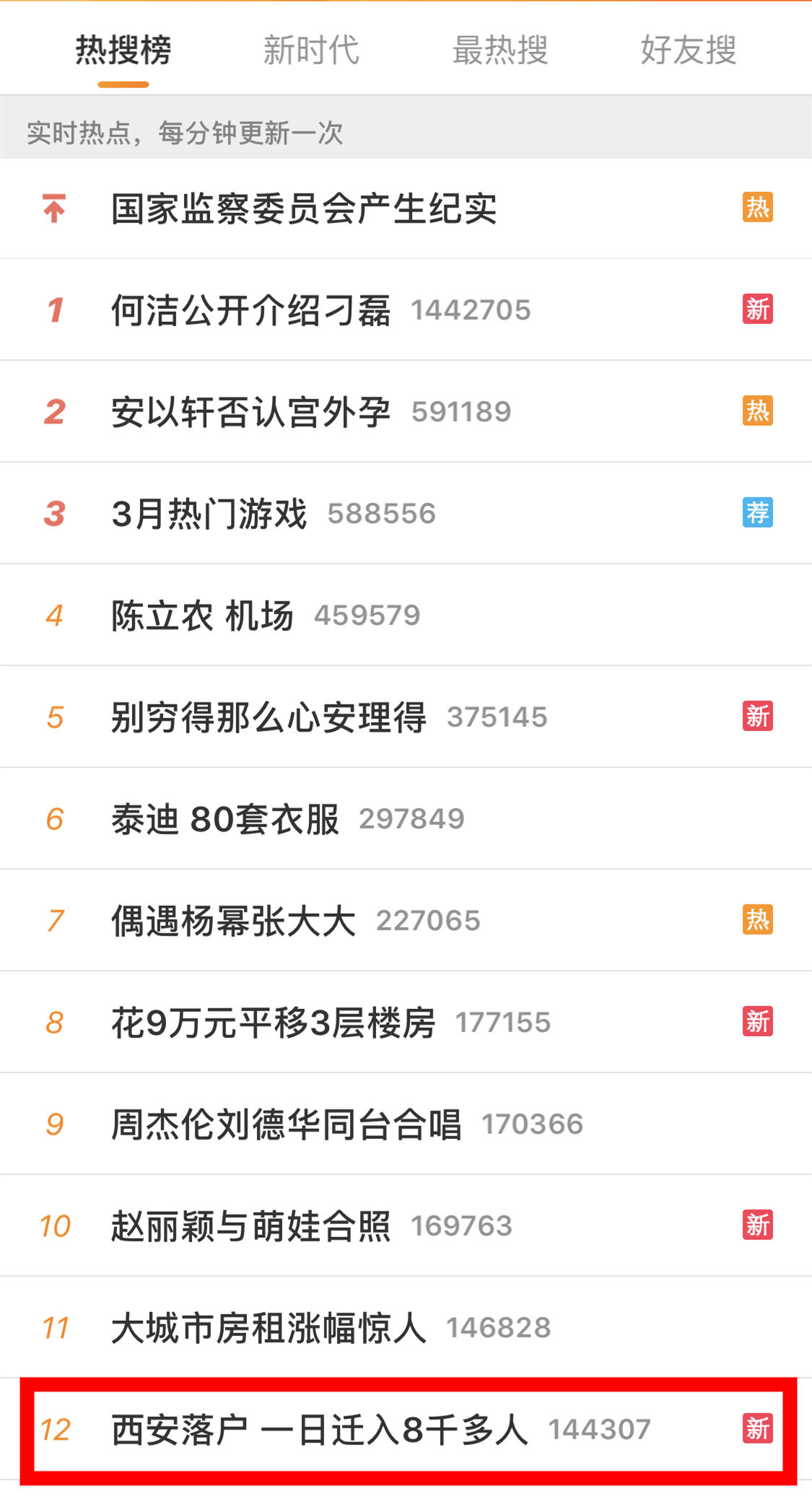
Task: Select the 热搜榜 tab
Action: point(123,51)
